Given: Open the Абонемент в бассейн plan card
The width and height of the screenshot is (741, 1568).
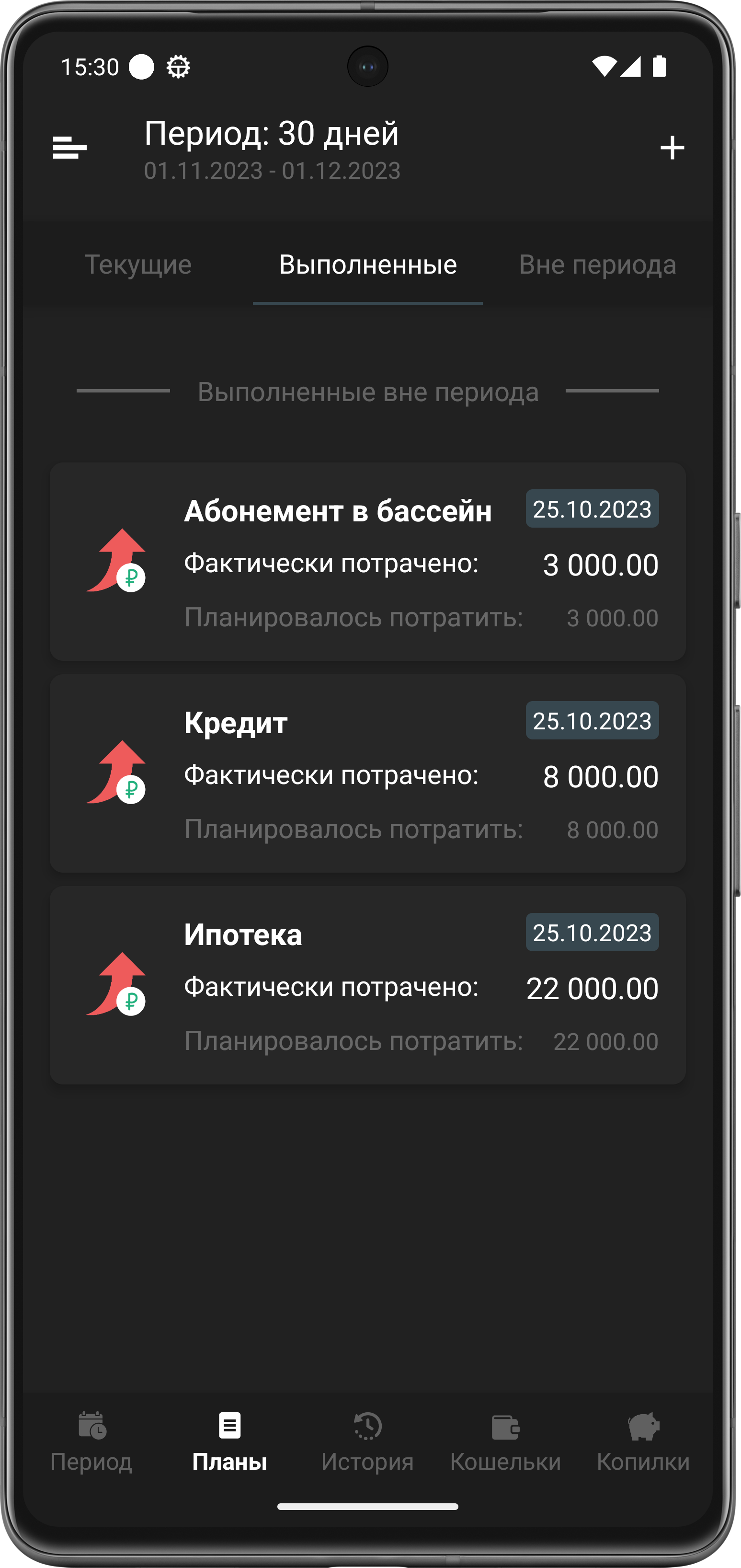Looking at the screenshot, I should [367, 561].
